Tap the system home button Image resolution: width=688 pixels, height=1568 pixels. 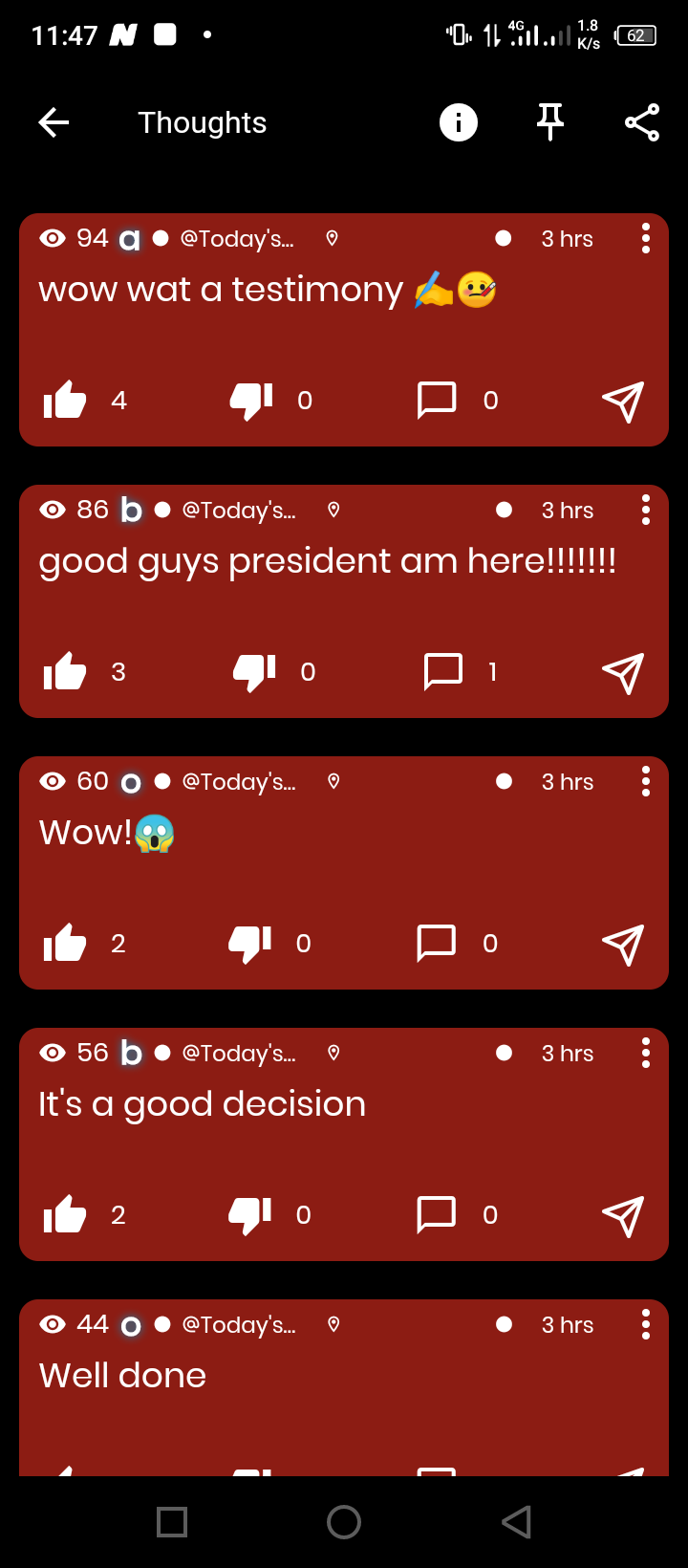(344, 1522)
